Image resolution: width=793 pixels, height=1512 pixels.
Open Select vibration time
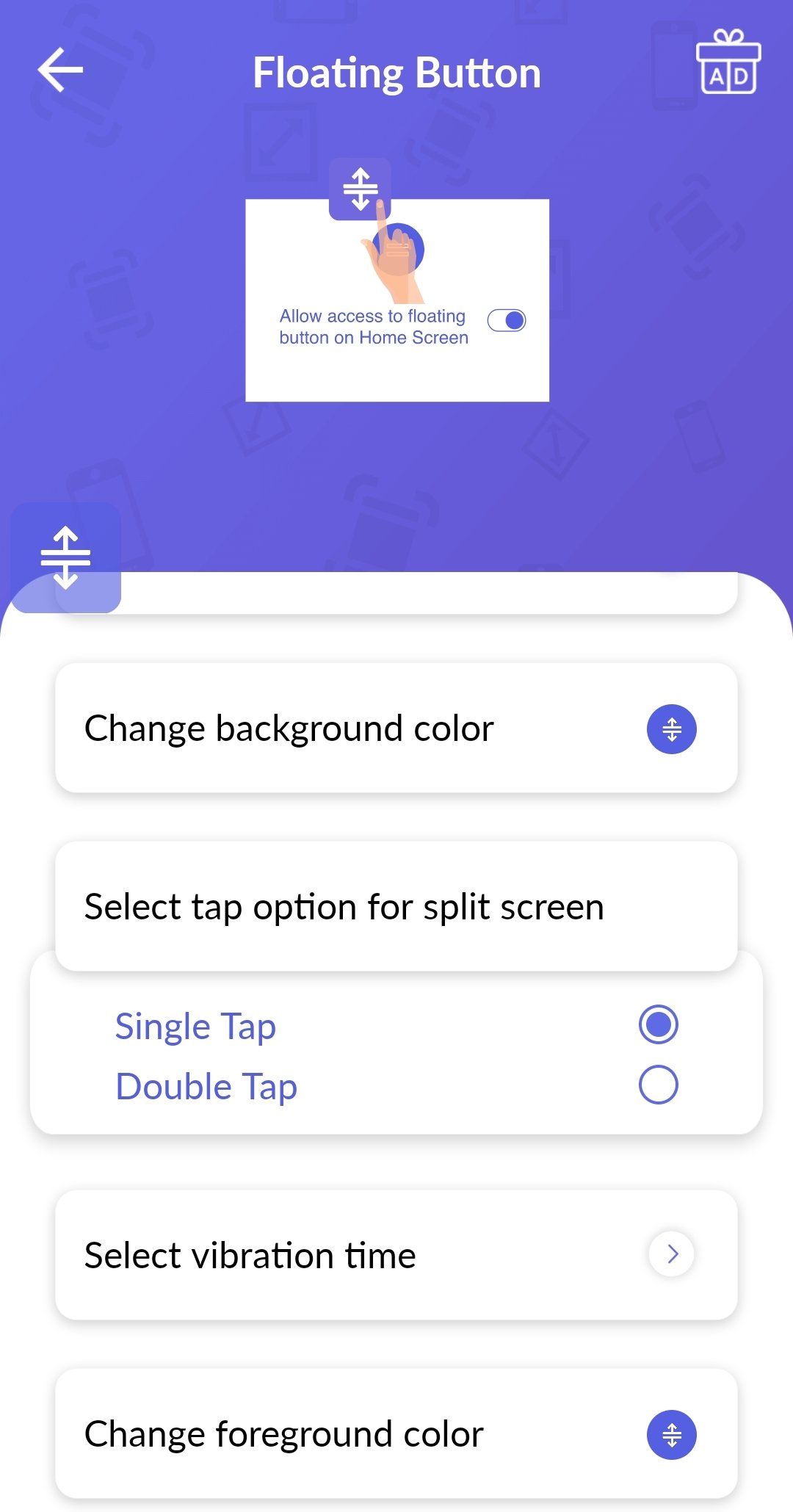(396, 1255)
